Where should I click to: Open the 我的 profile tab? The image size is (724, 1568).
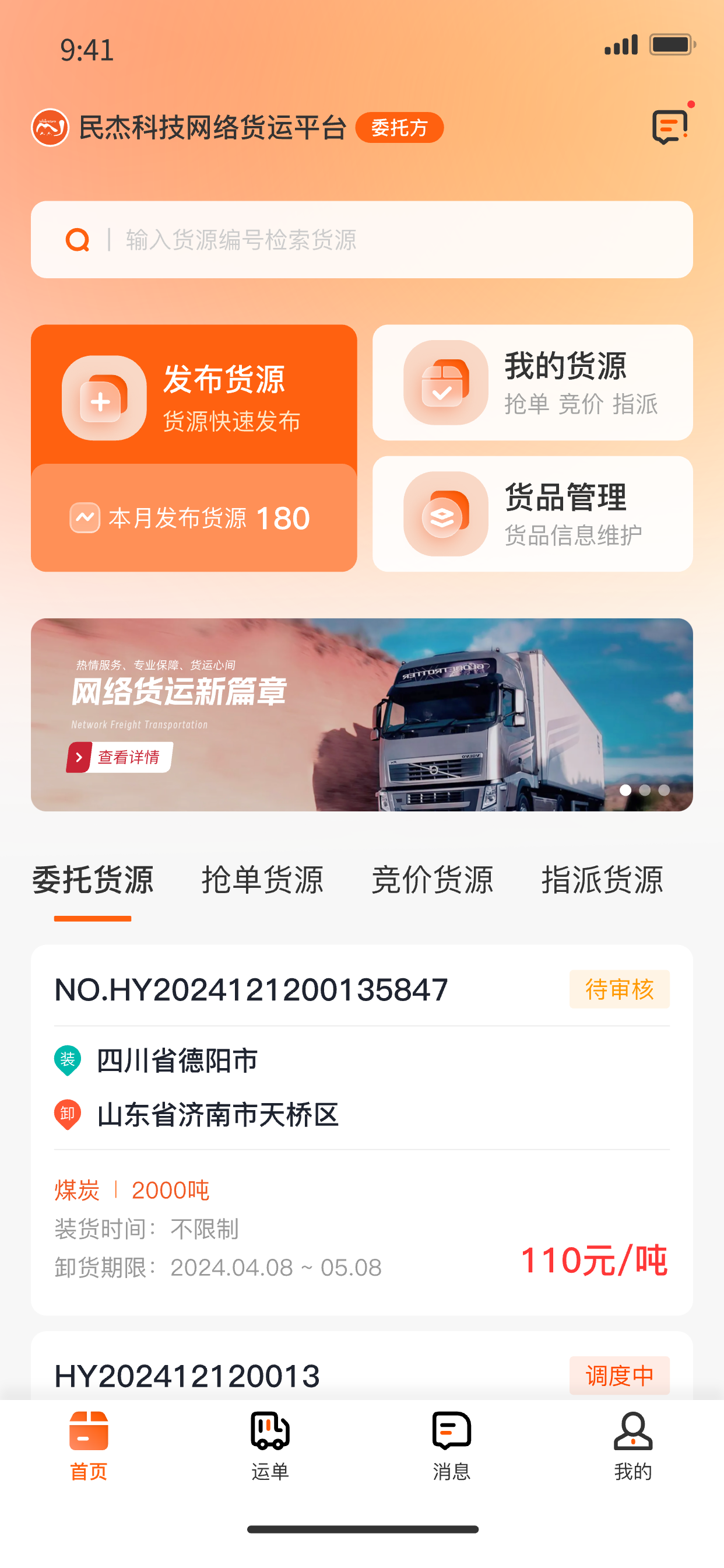coord(632,1445)
